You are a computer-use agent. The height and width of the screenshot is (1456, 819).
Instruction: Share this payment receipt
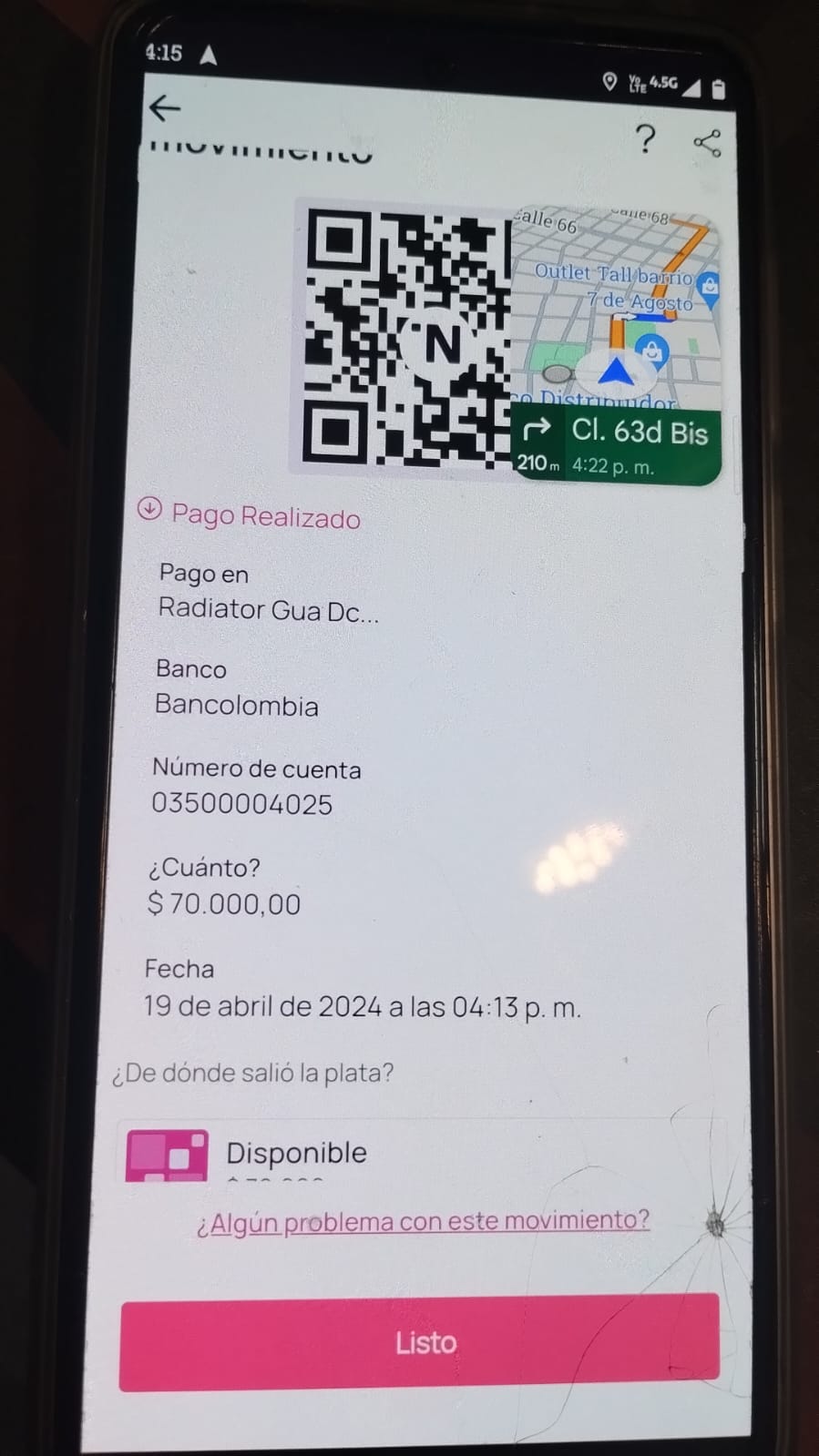click(x=707, y=143)
